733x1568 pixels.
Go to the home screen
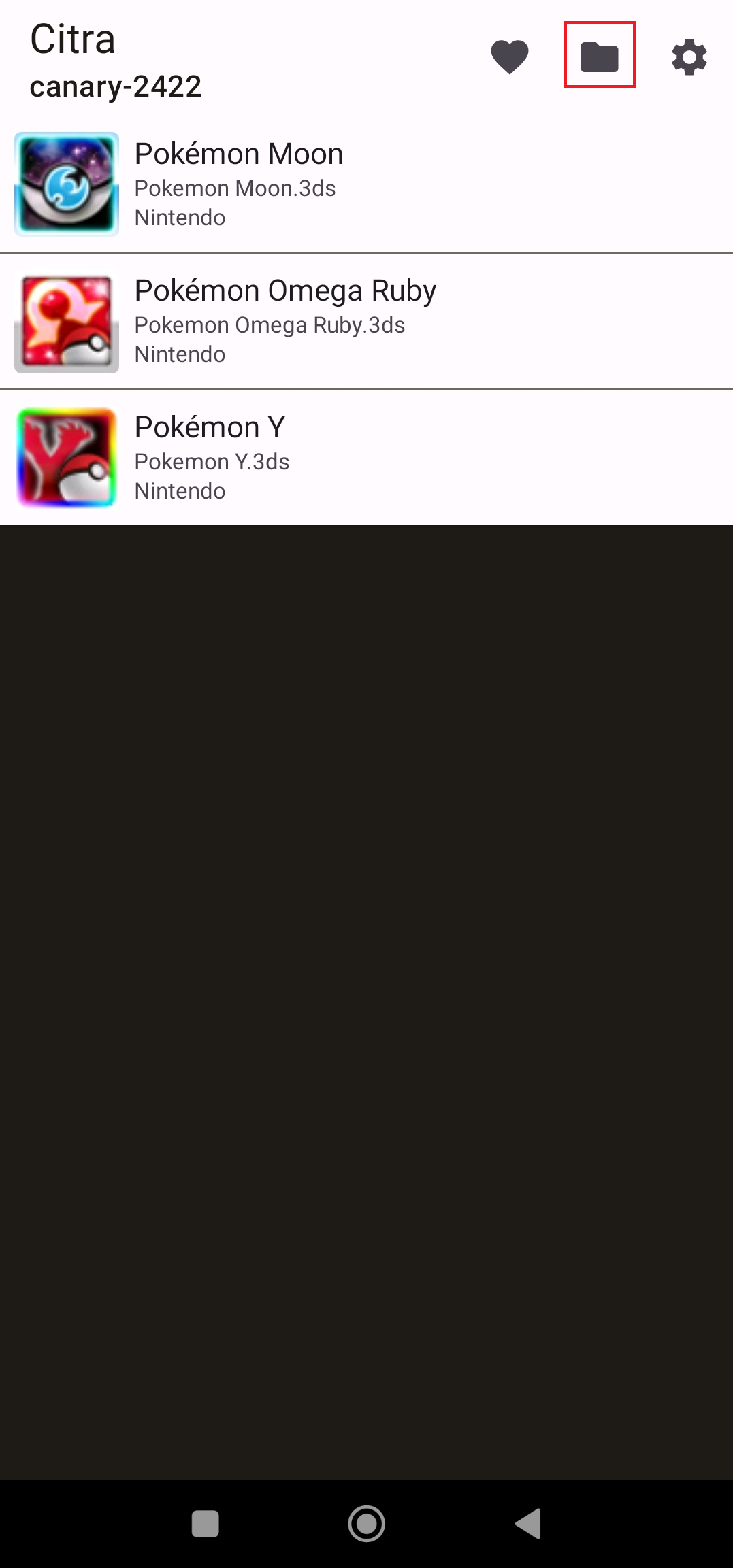366,1523
